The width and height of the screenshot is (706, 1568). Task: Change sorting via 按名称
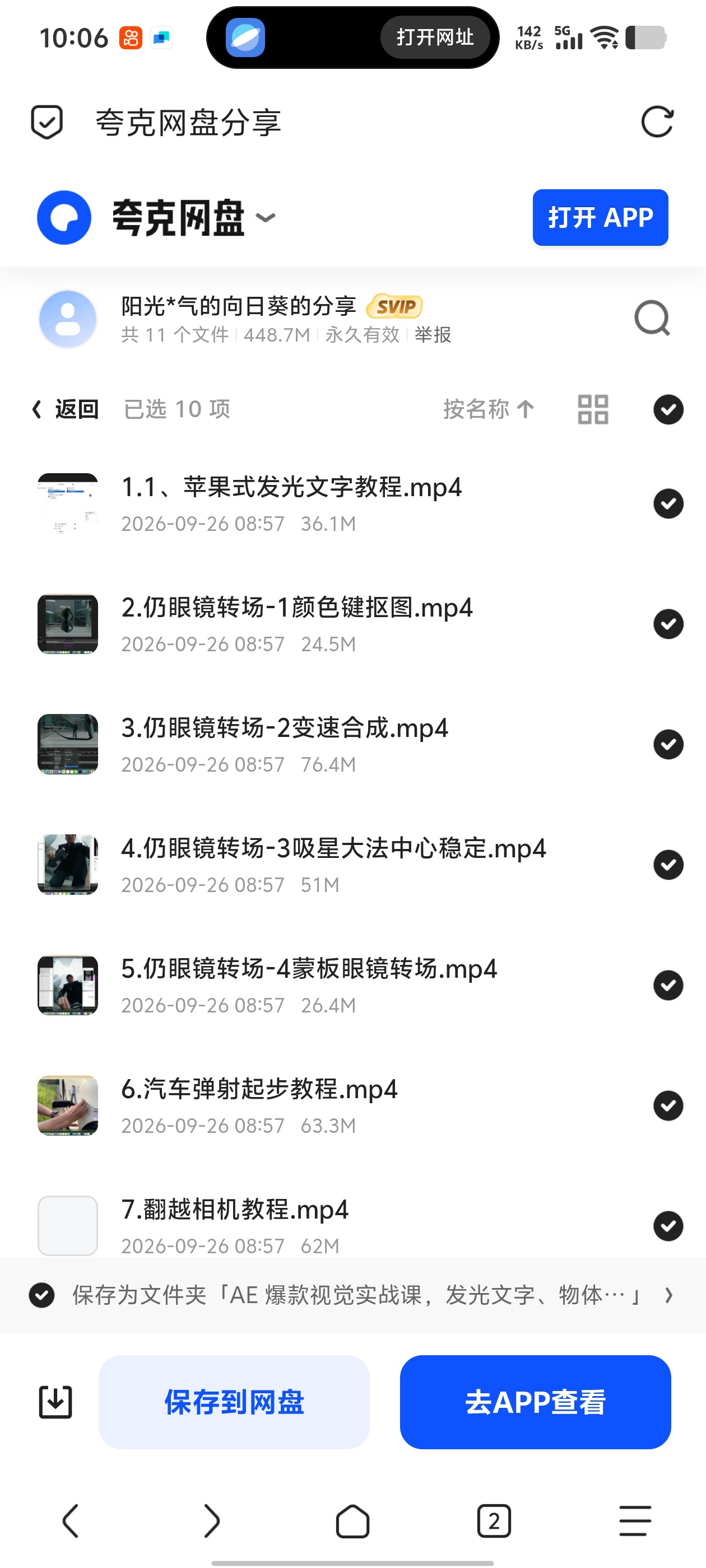[x=489, y=409]
